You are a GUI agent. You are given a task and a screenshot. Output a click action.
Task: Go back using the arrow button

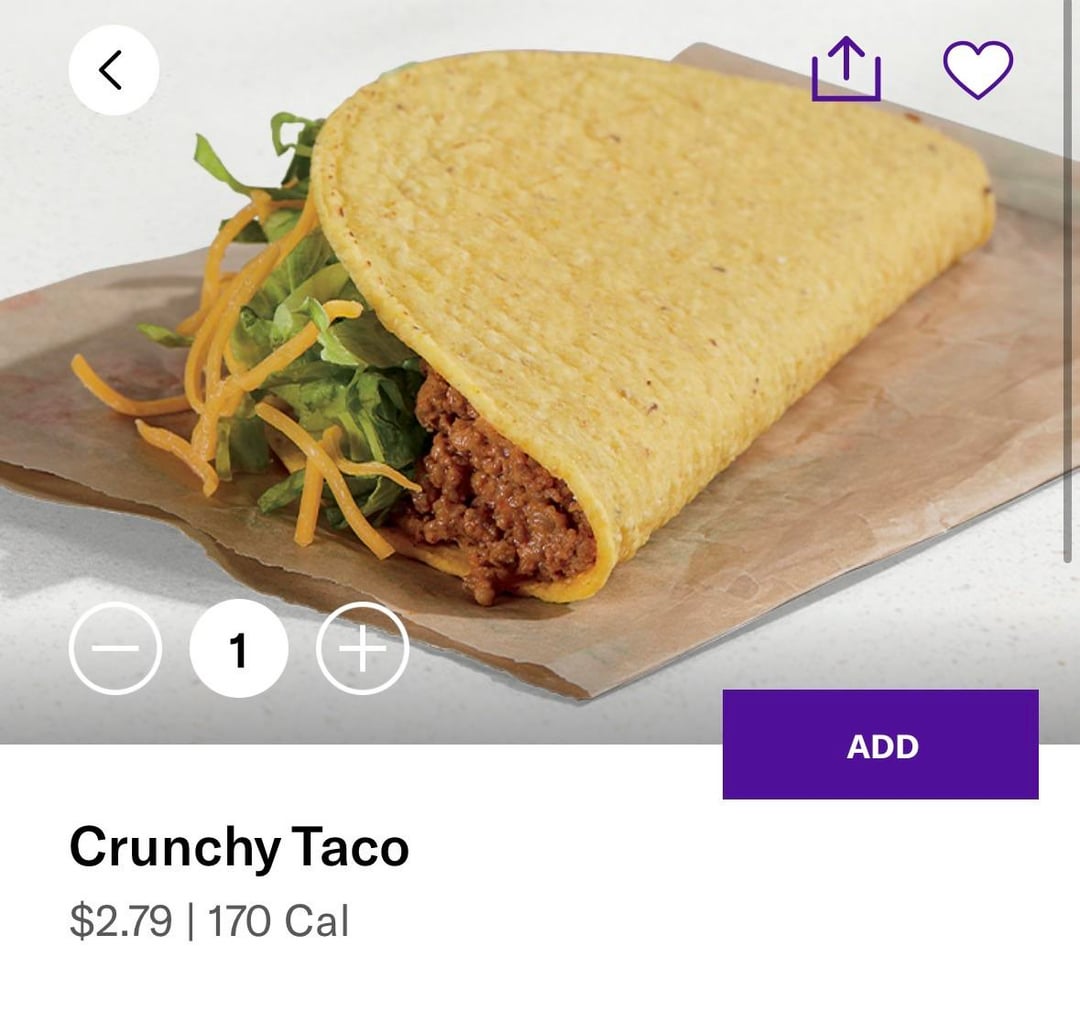point(113,70)
